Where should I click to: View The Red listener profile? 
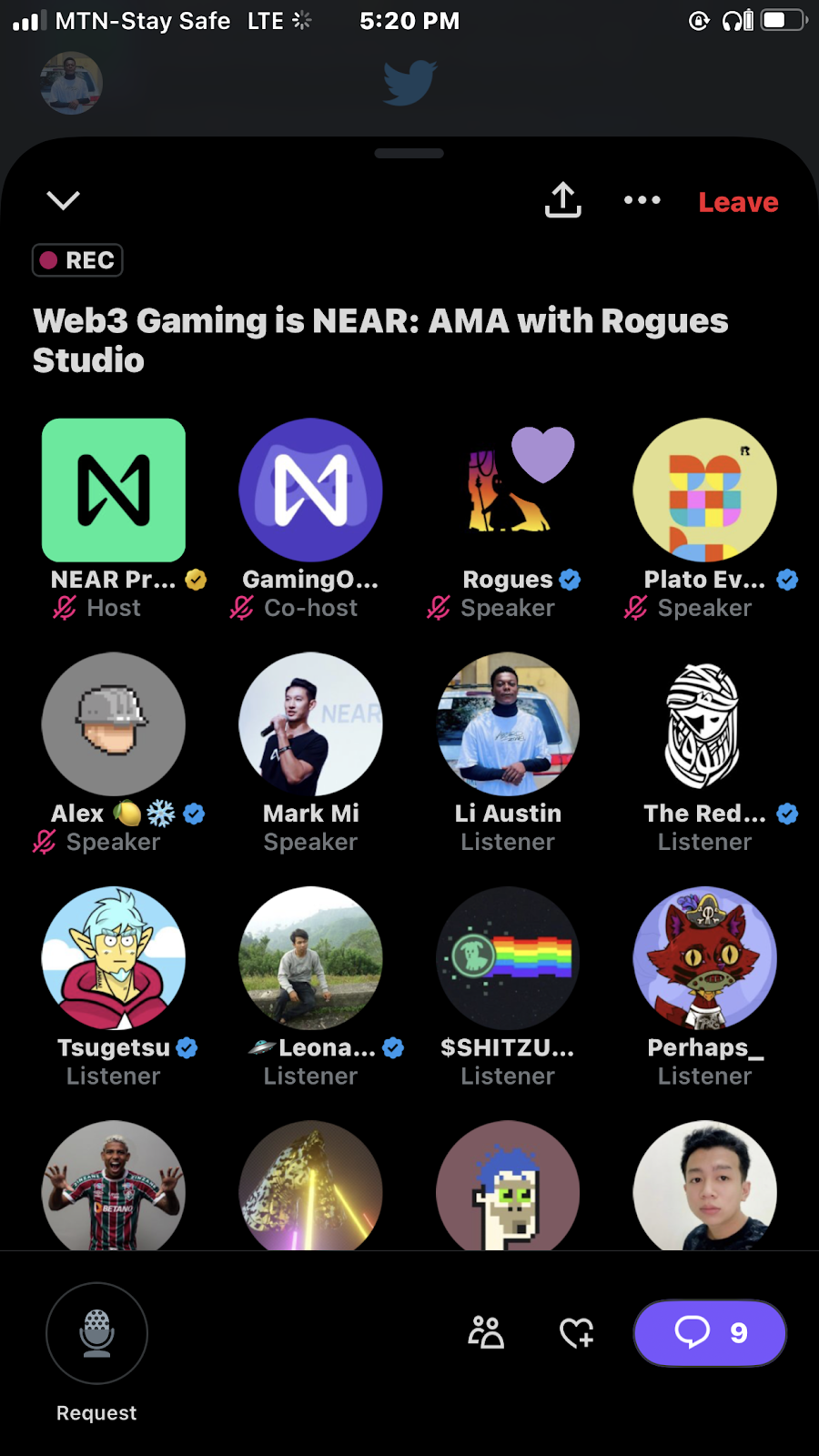[704, 724]
